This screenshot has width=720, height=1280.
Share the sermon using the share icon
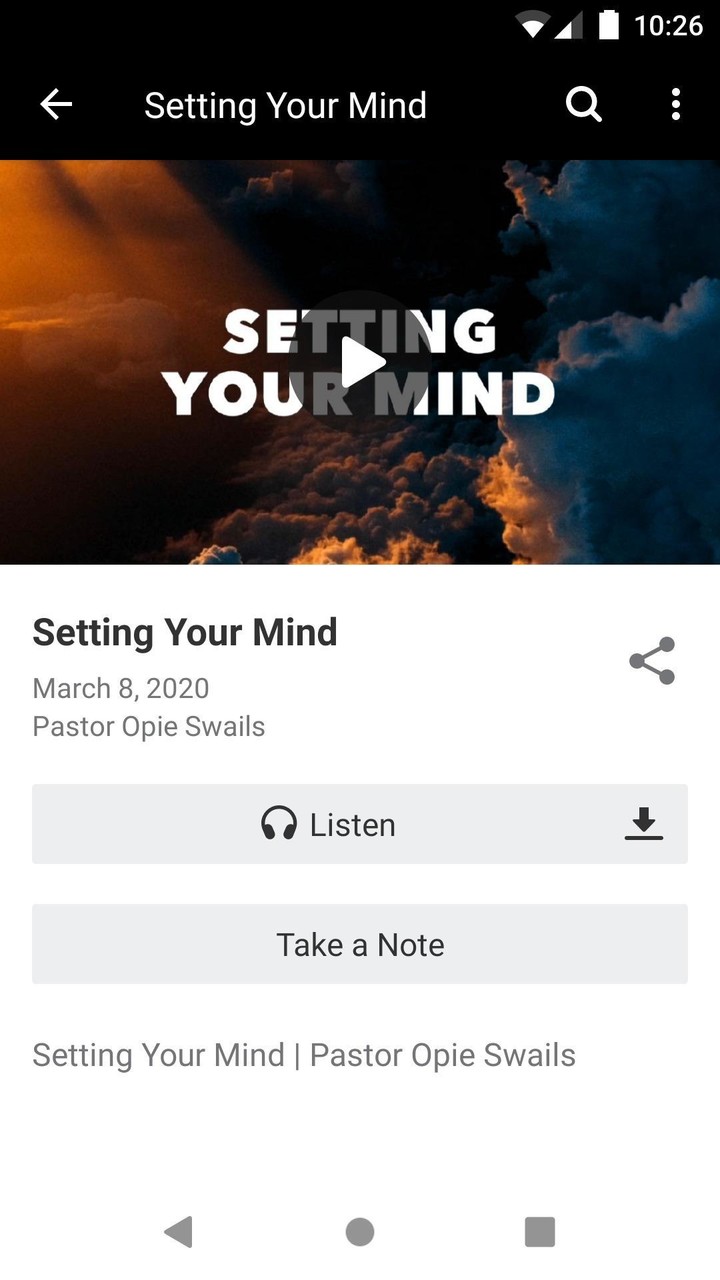[651, 660]
